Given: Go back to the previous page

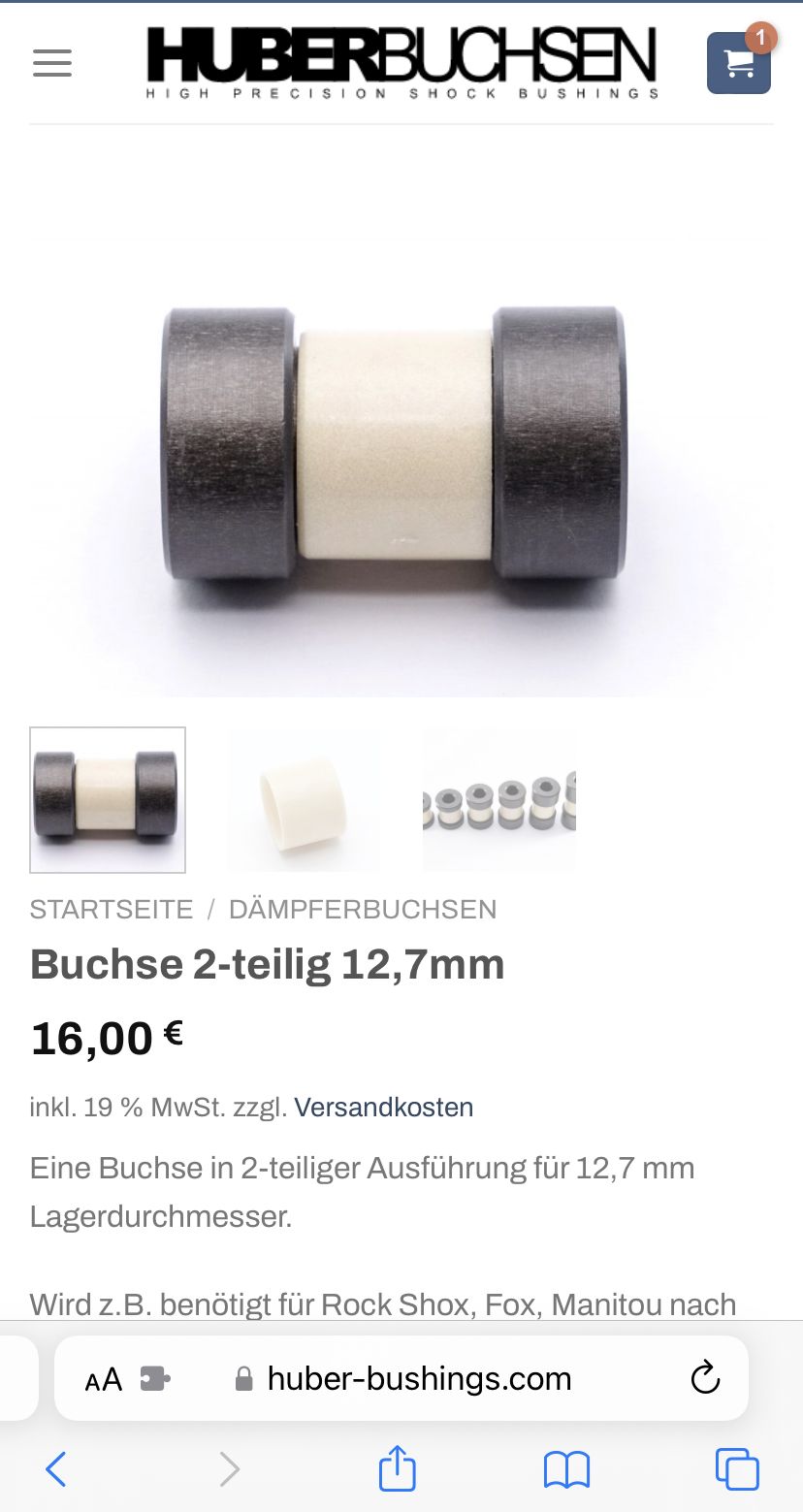Looking at the screenshot, I should (56, 1469).
